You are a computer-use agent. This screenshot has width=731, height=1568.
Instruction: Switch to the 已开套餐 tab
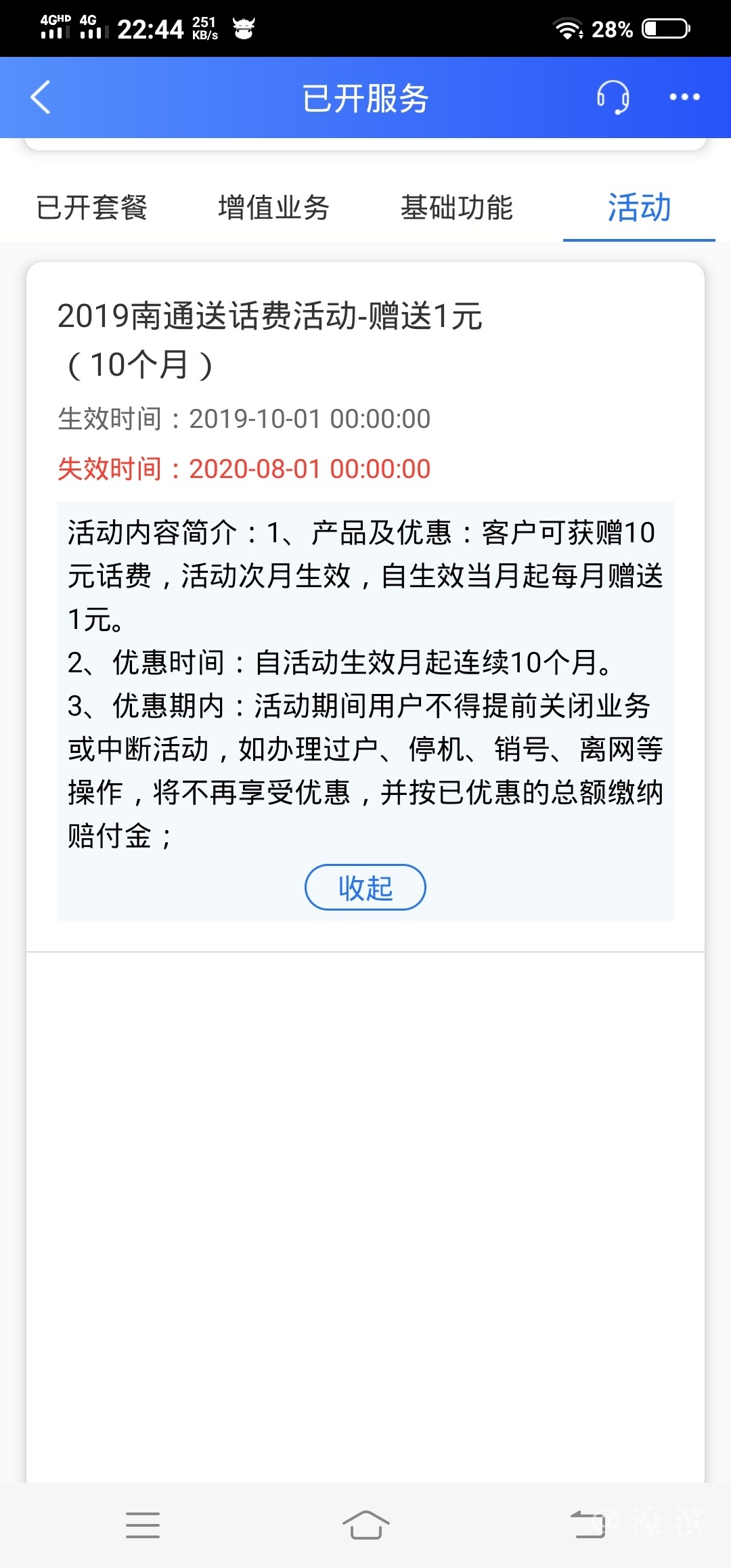[x=91, y=207]
